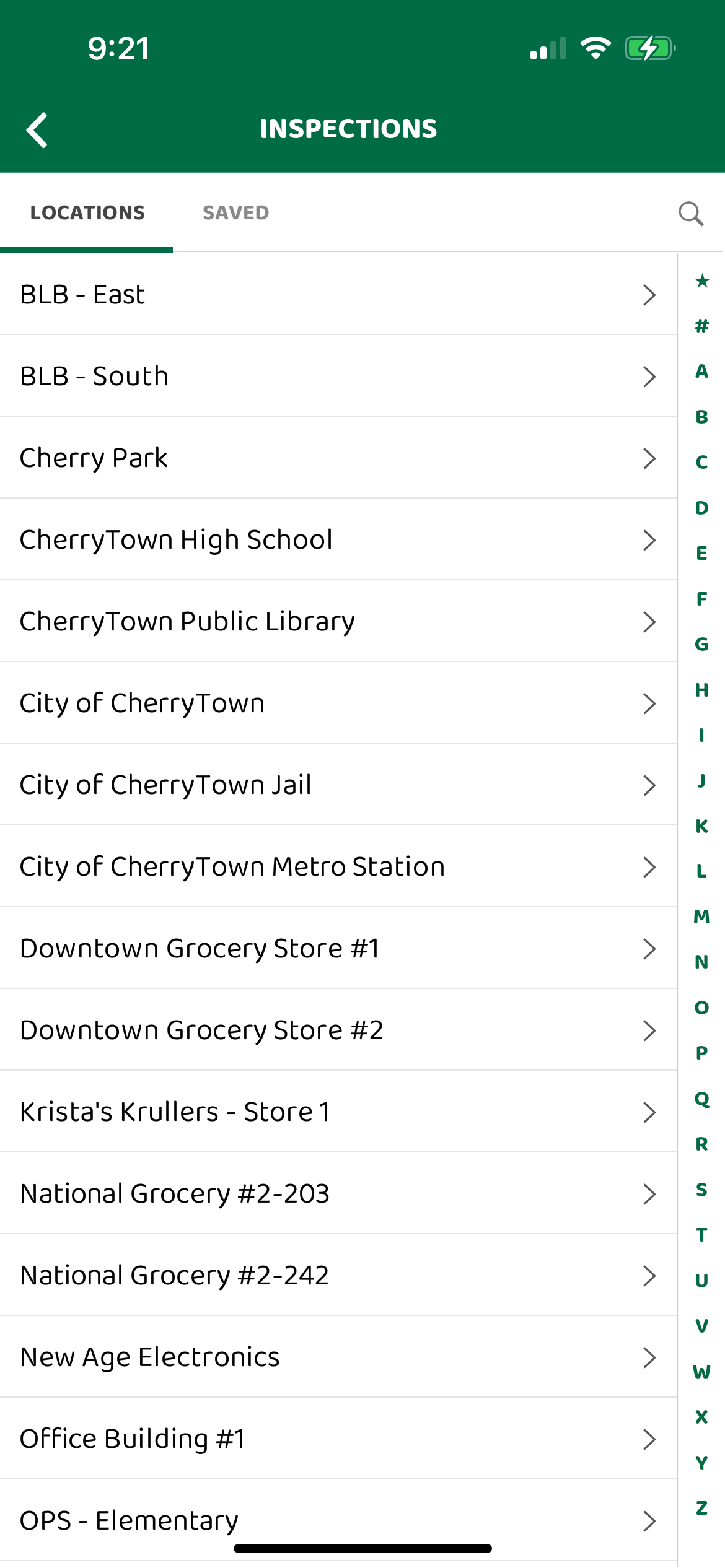725x1568 pixels.
Task: Open the BLB - South location
Action: point(338,376)
